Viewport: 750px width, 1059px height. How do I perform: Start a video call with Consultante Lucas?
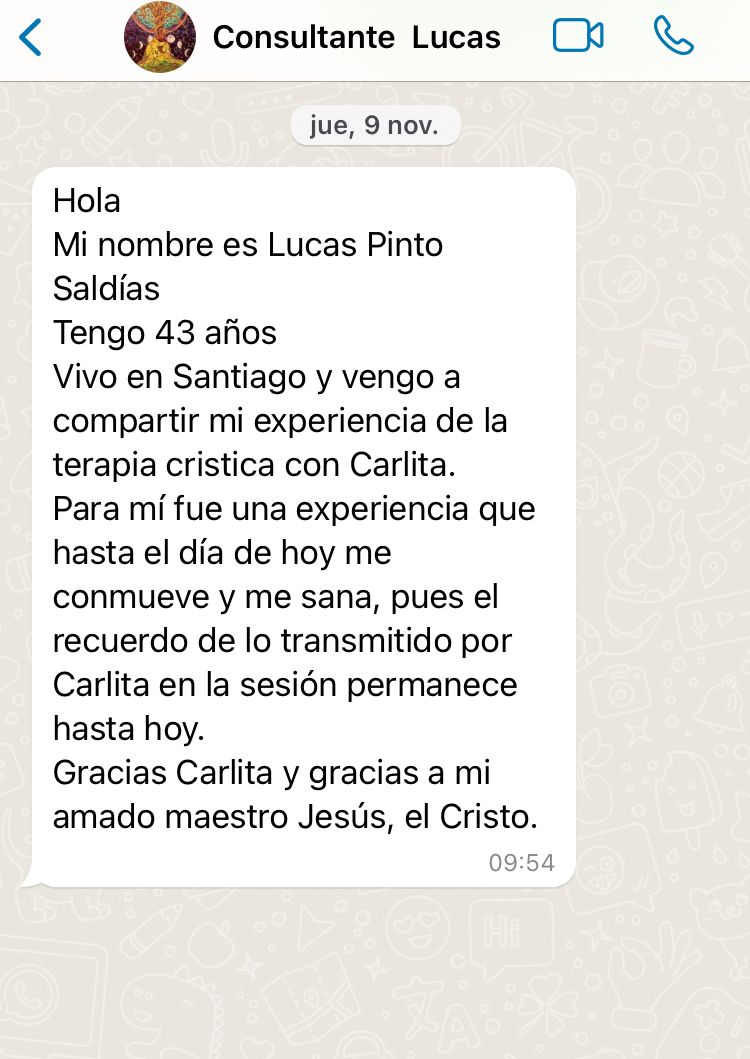point(578,36)
